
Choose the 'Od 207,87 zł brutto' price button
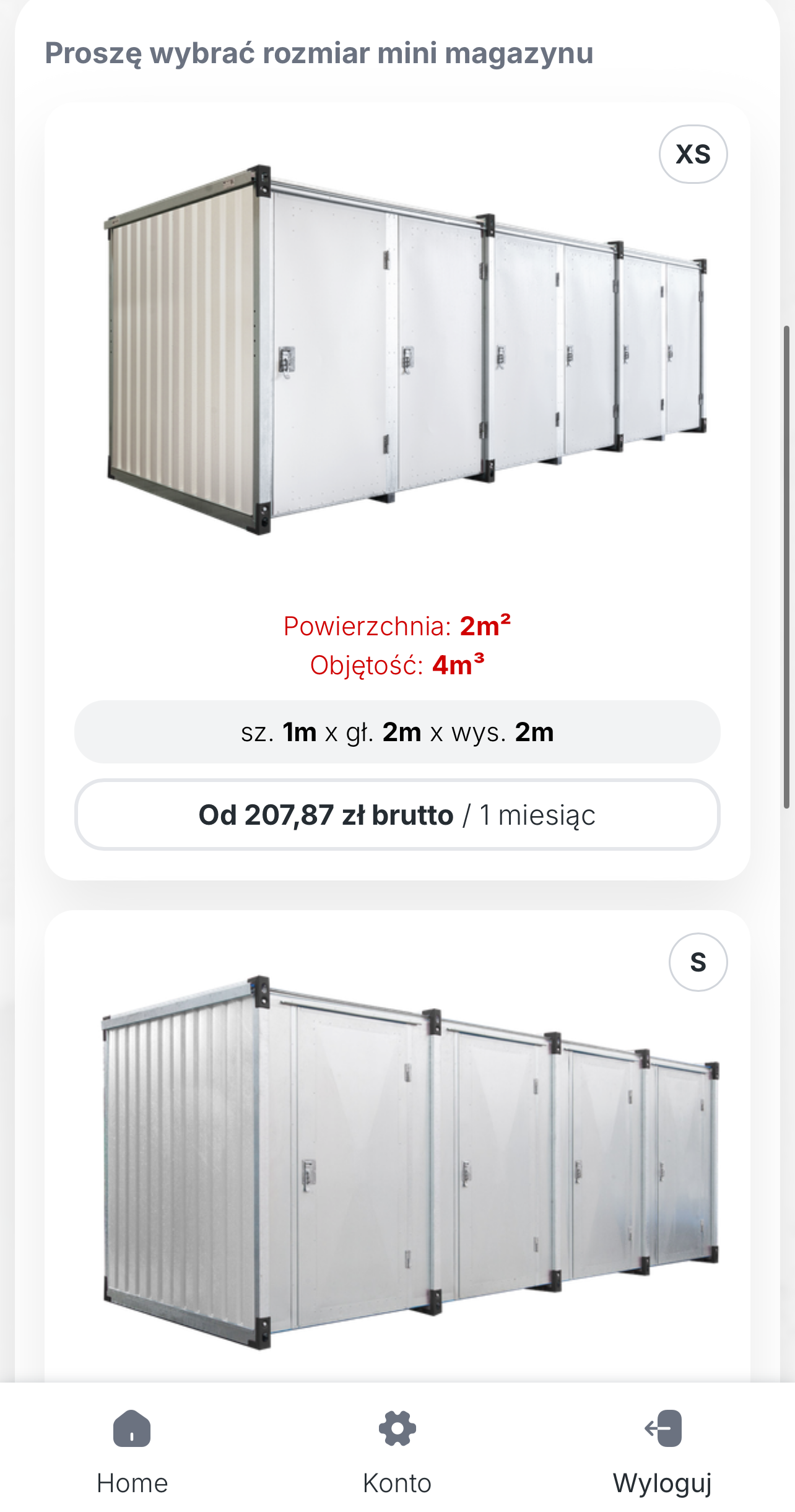[x=397, y=815]
